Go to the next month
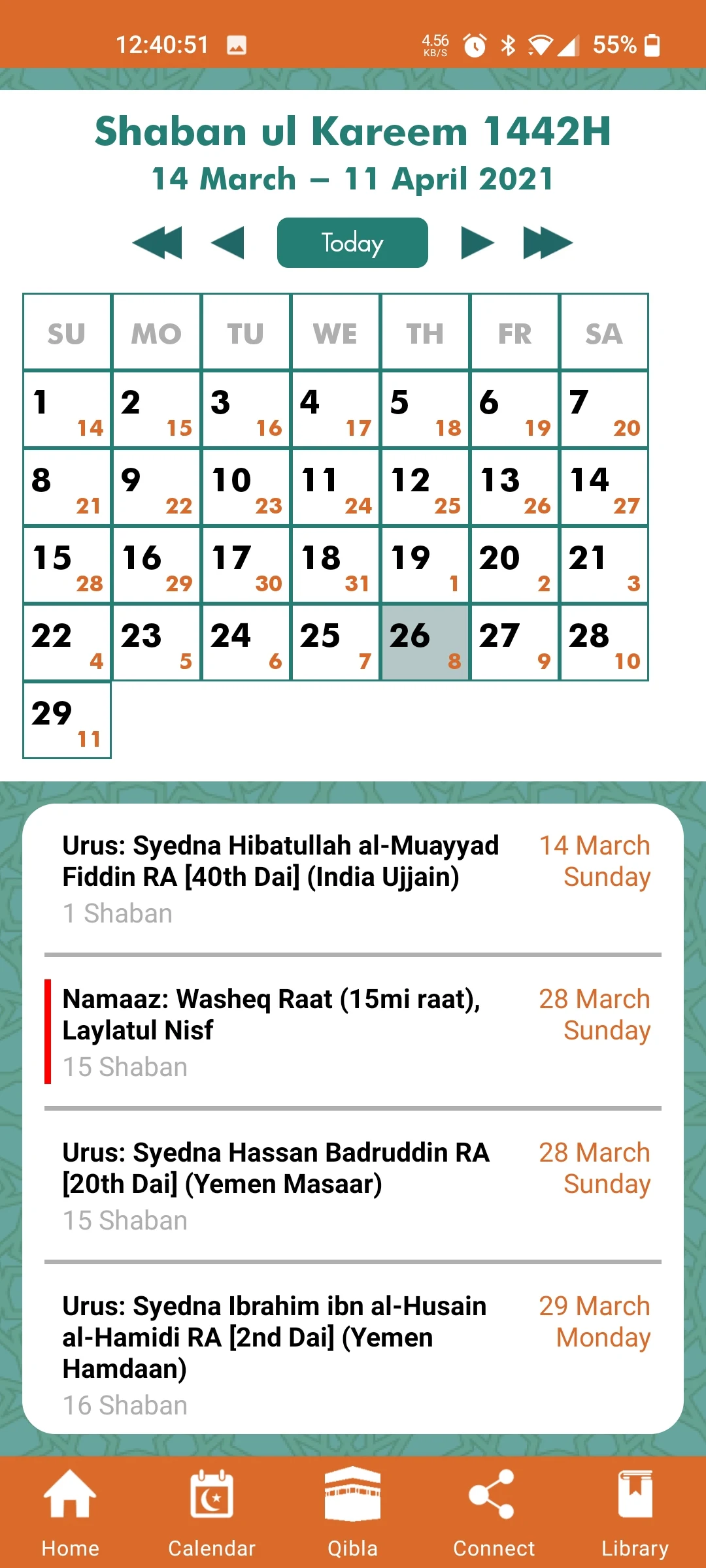The width and height of the screenshot is (706, 1568). 477,243
